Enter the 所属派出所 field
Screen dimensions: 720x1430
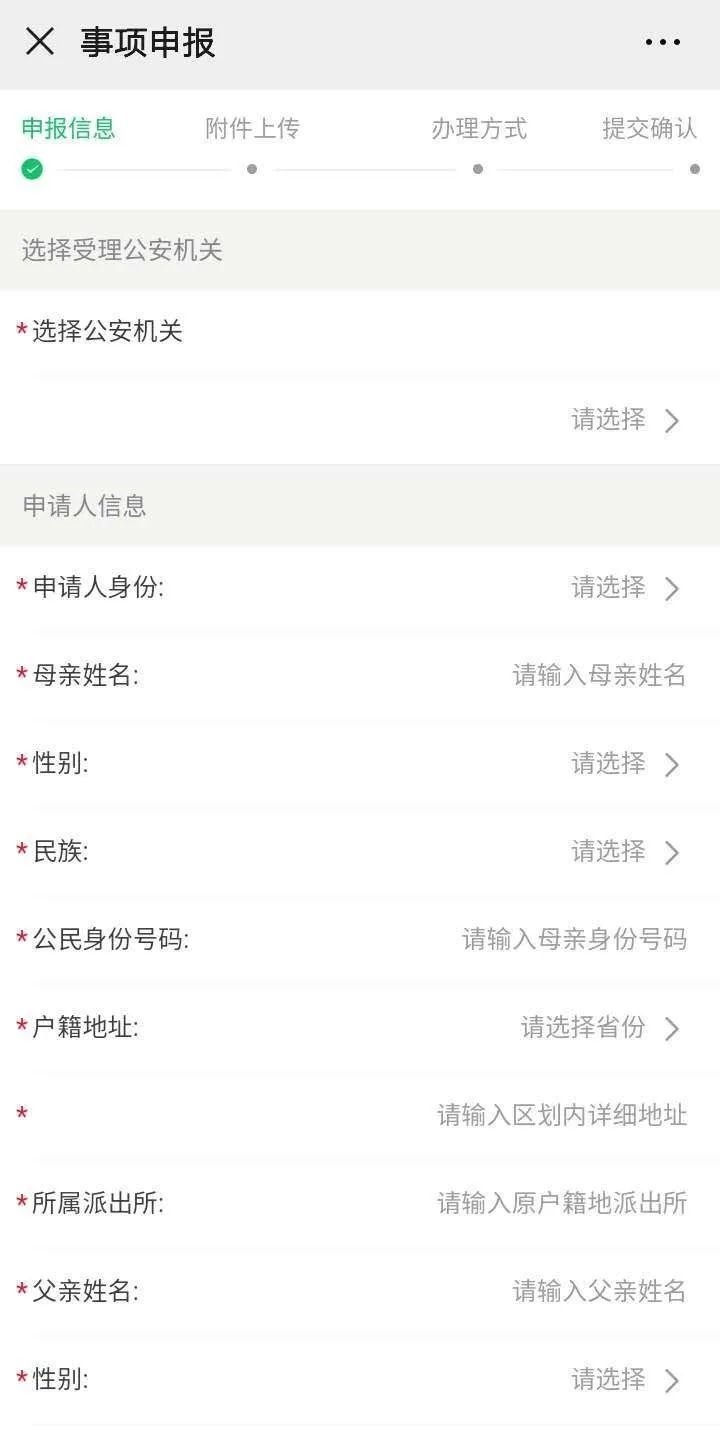click(561, 1203)
